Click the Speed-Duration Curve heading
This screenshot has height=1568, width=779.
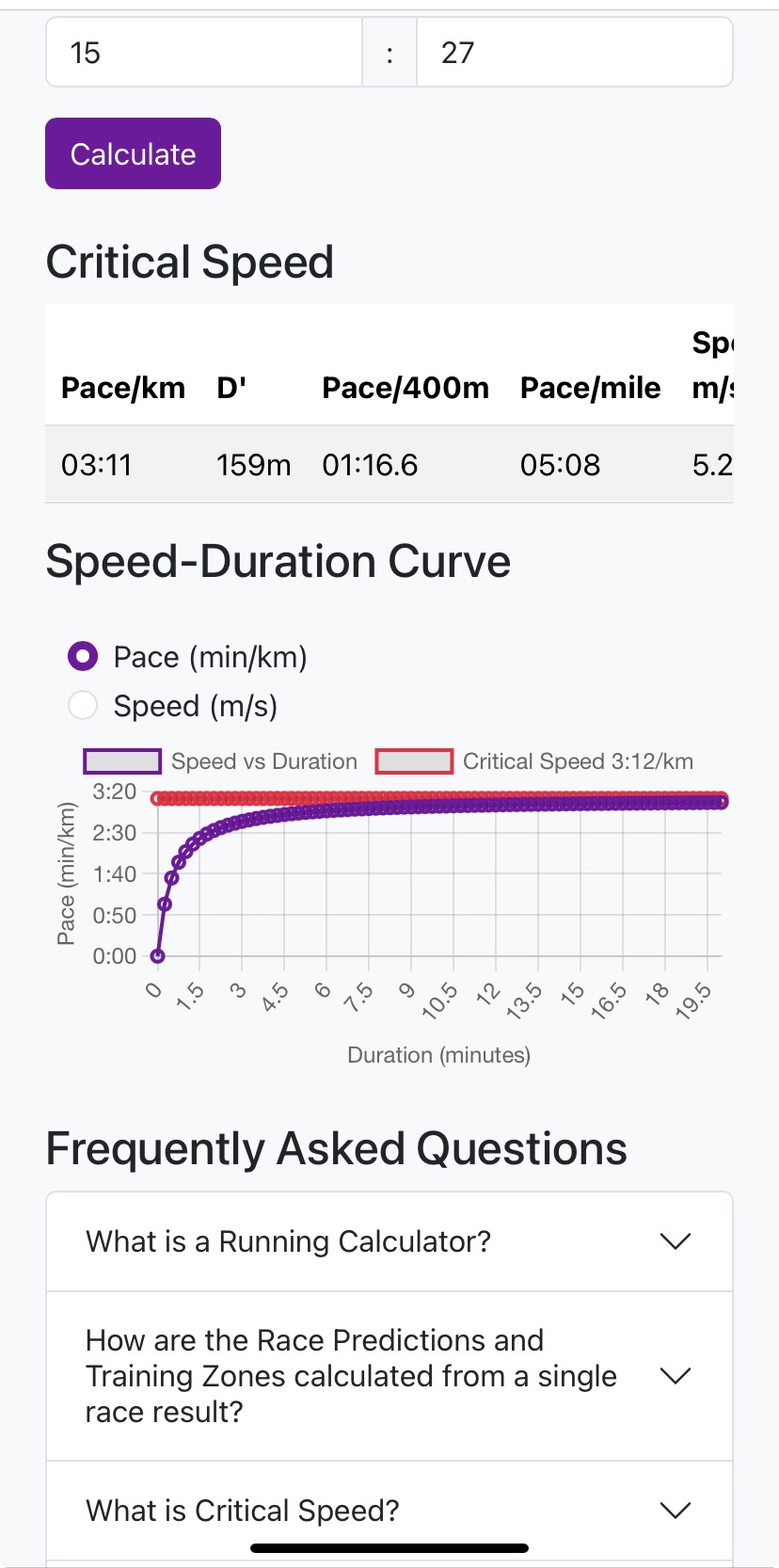click(x=278, y=560)
